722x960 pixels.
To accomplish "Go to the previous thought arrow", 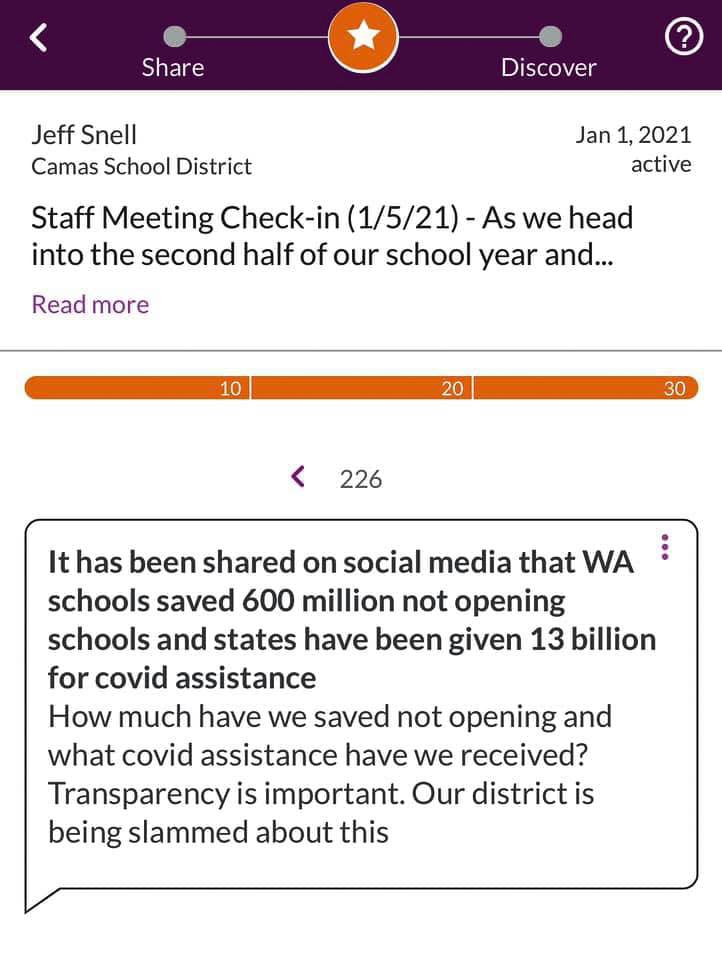I will click(298, 477).
